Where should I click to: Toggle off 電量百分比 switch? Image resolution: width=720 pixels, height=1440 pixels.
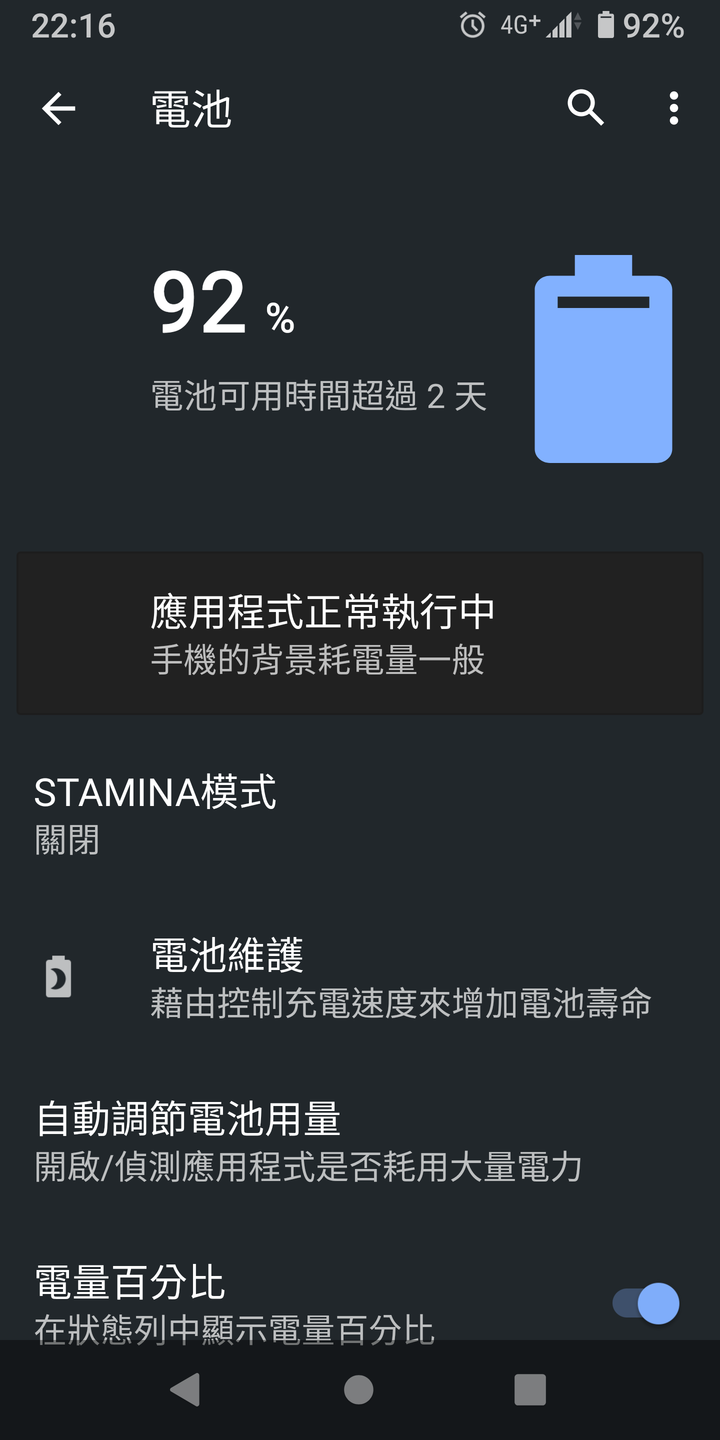[646, 1303]
